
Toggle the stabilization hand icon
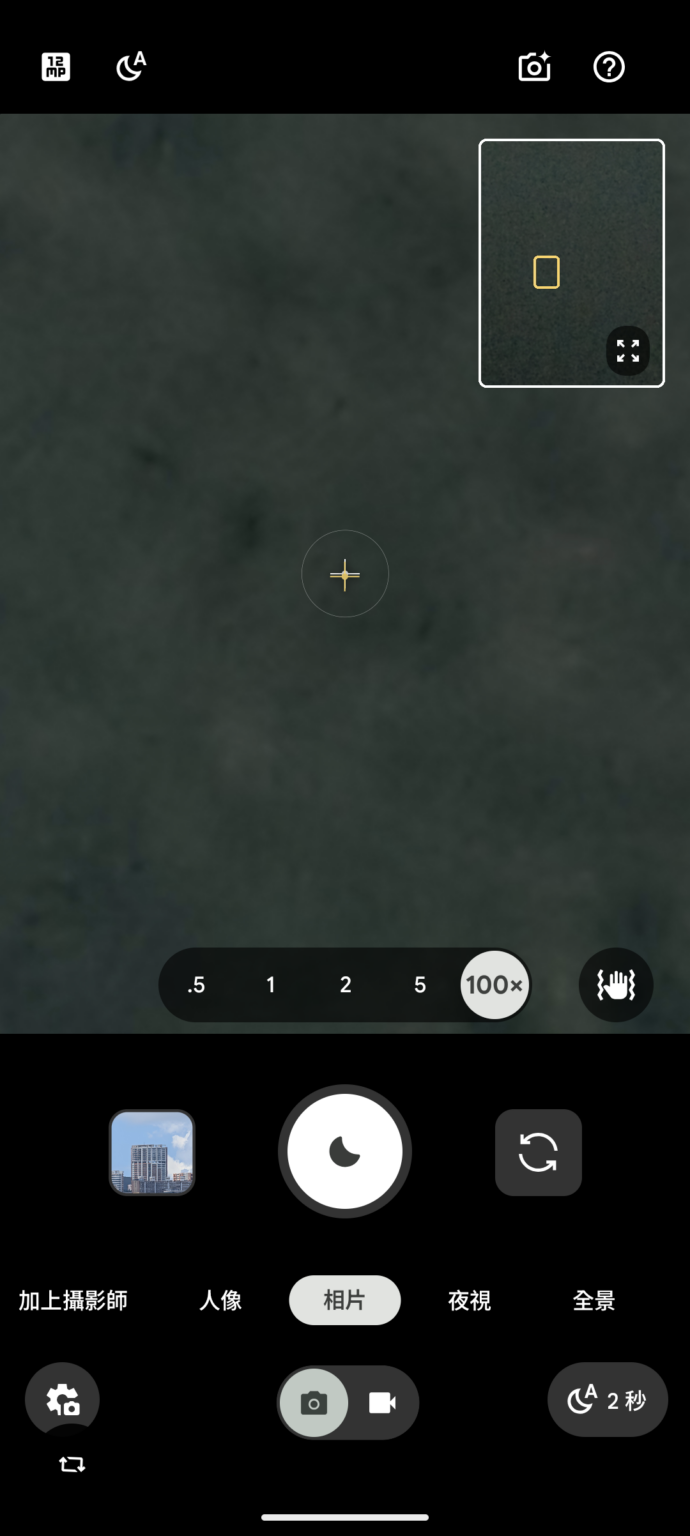[x=616, y=985]
